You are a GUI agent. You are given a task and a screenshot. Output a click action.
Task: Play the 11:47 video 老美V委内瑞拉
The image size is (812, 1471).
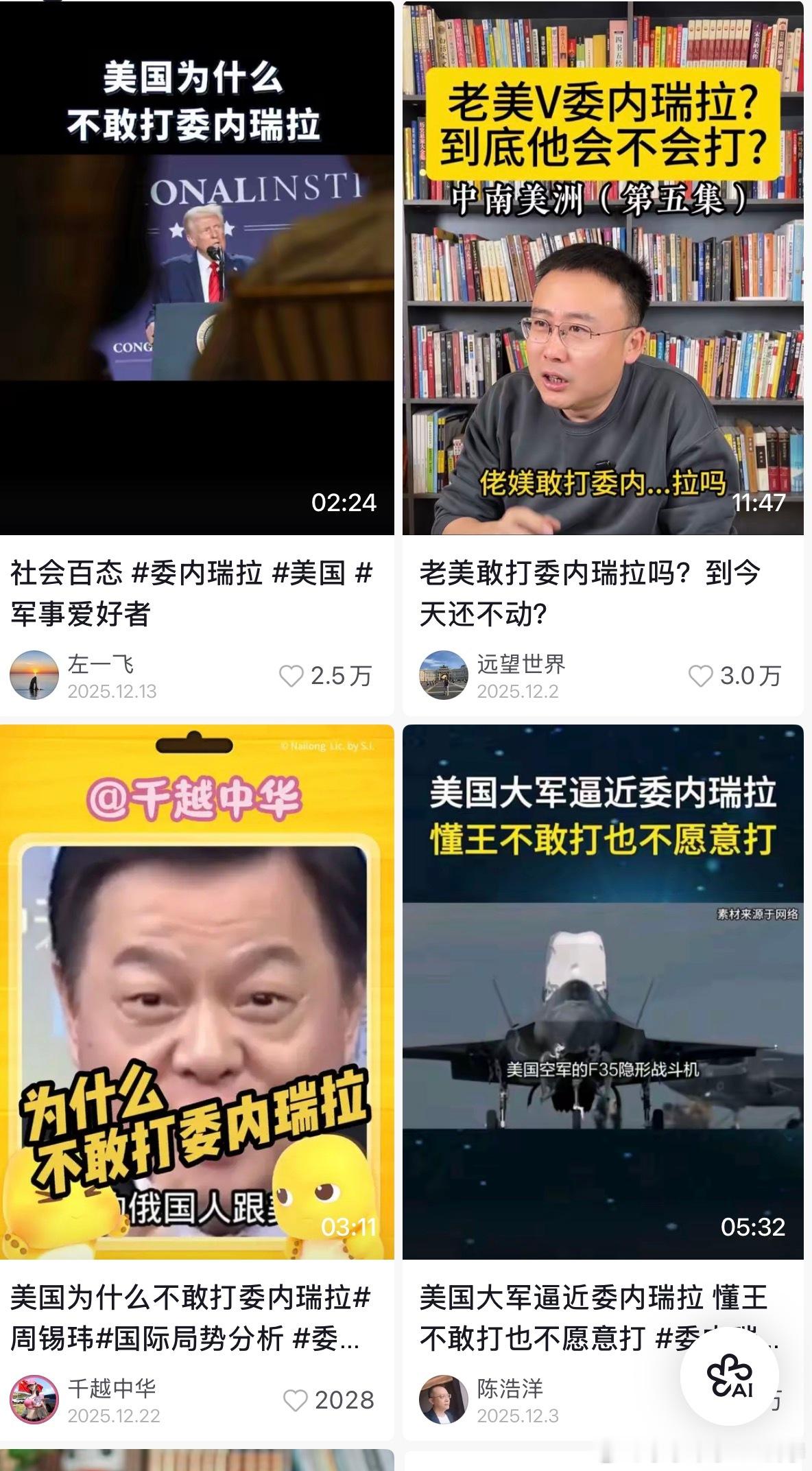(x=602, y=268)
